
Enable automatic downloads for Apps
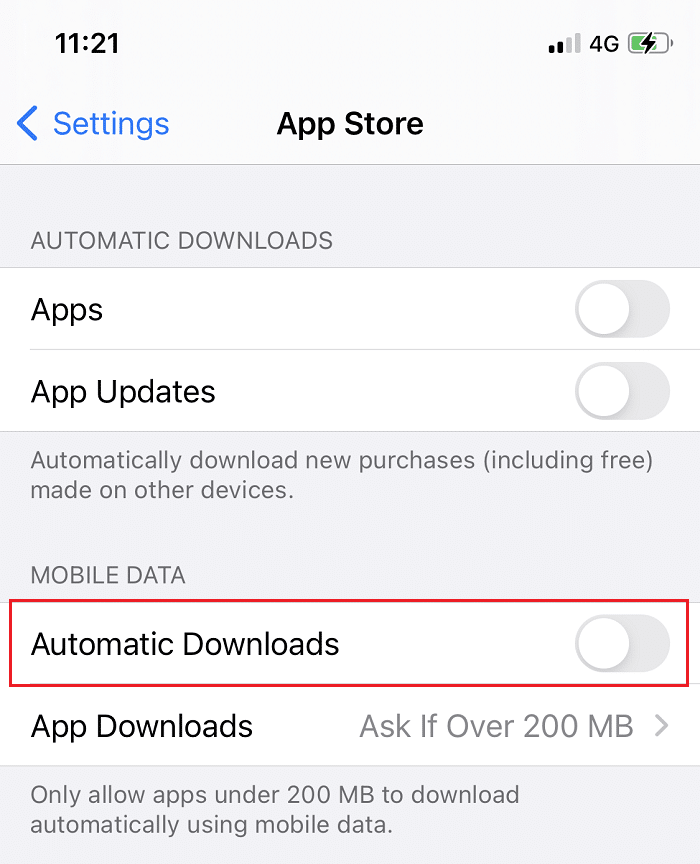pos(621,309)
